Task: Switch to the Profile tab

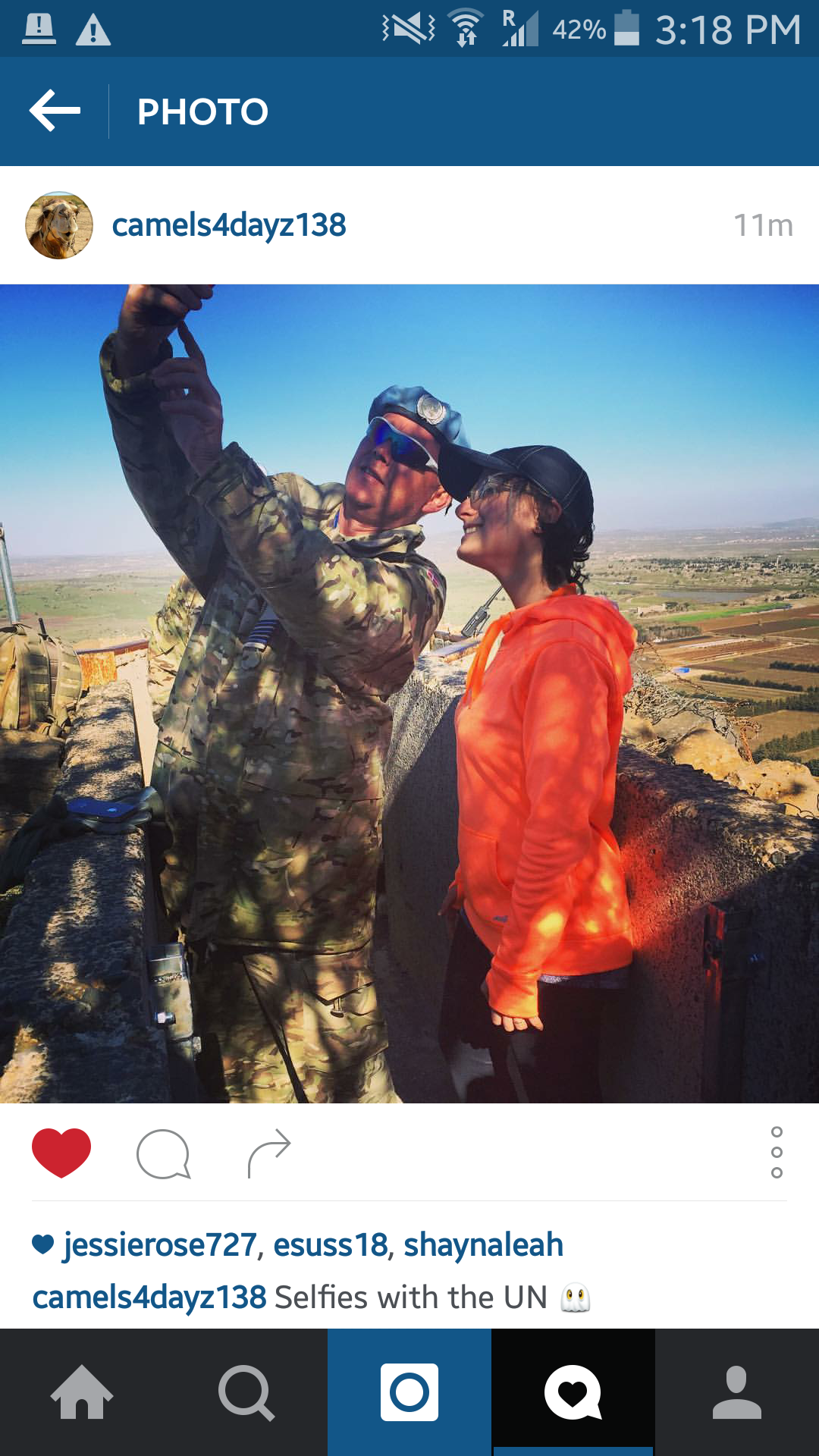Action: (x=737, y=1392)
